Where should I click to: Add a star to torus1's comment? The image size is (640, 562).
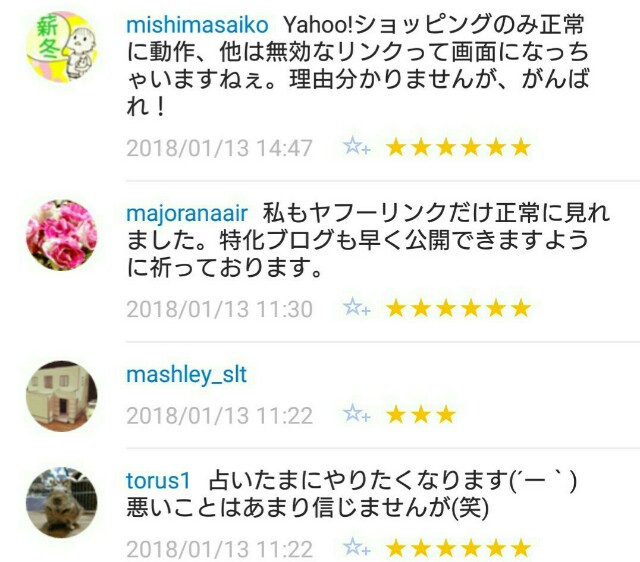tap(357, 547)
